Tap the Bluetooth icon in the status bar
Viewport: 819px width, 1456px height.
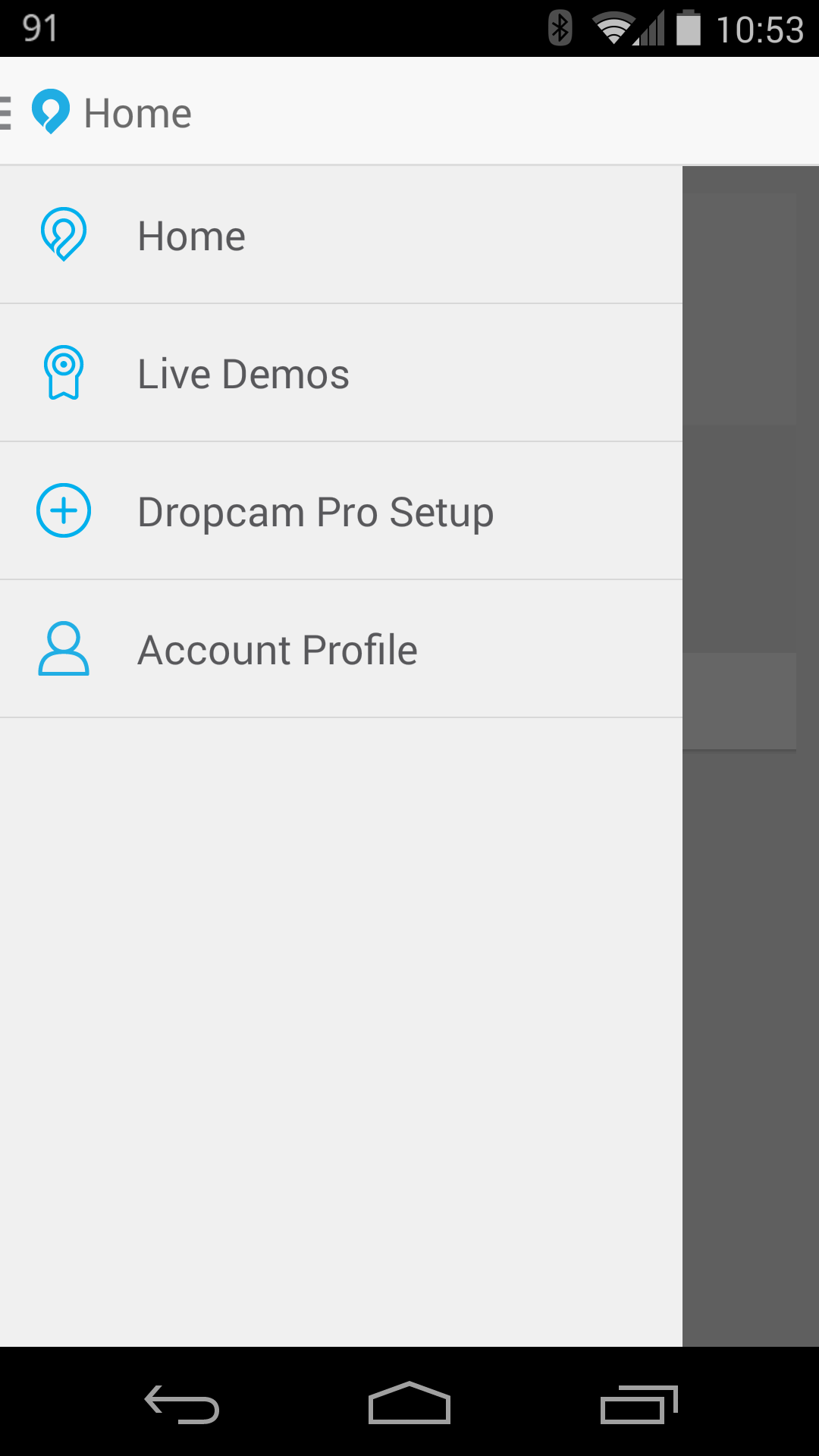point(560,29)
